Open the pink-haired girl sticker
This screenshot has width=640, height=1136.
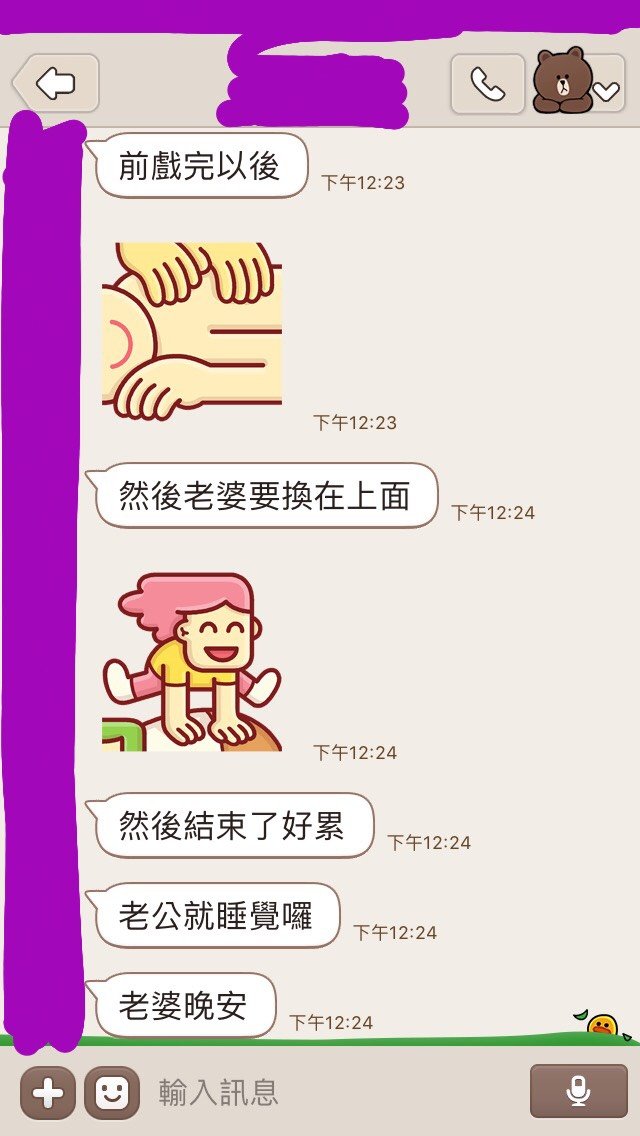(192, 662)
